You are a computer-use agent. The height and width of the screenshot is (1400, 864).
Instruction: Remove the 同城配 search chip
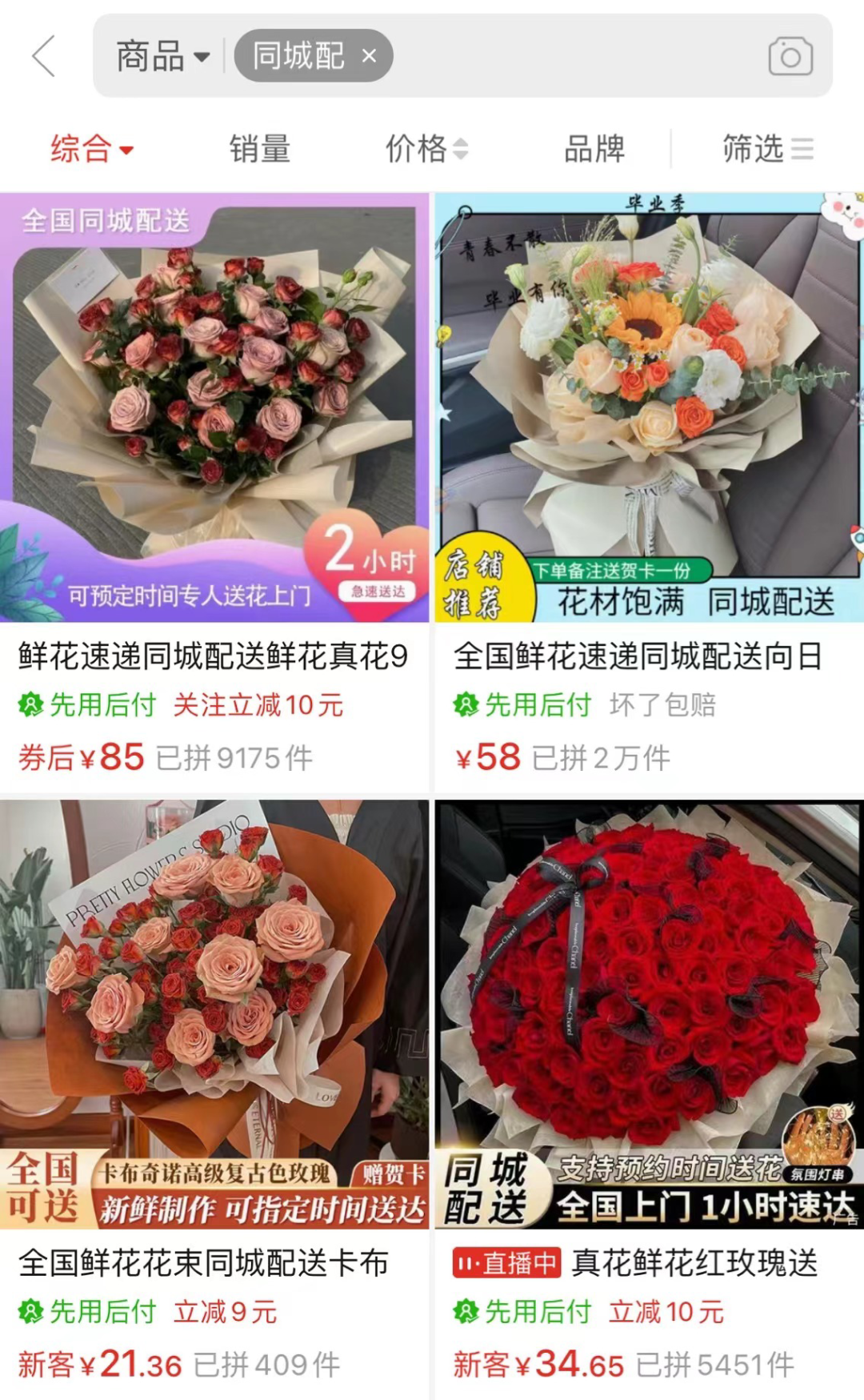[x=369, y=56]
